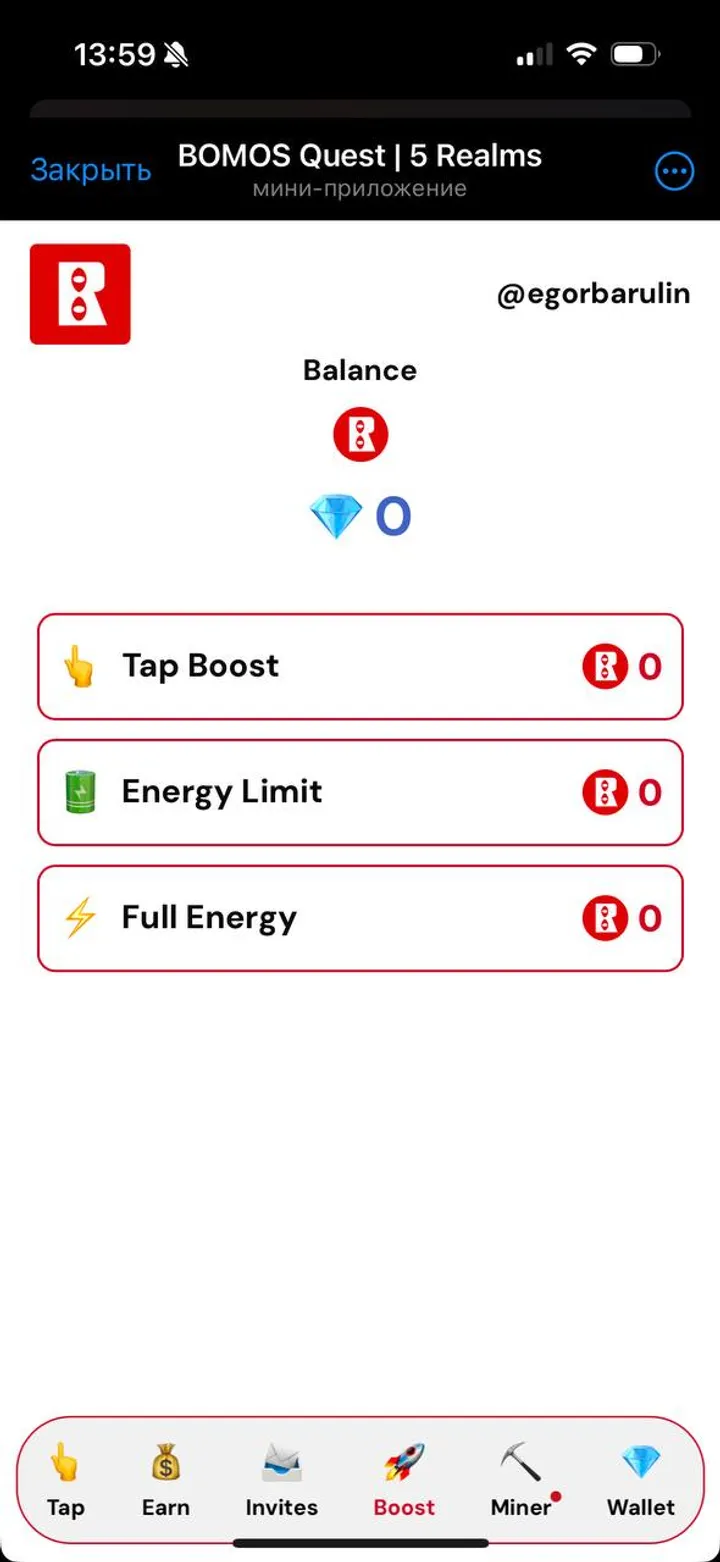
Task: Select the Tap Boost upgrade
Action: pyautogui.click(x=360, y=666)
